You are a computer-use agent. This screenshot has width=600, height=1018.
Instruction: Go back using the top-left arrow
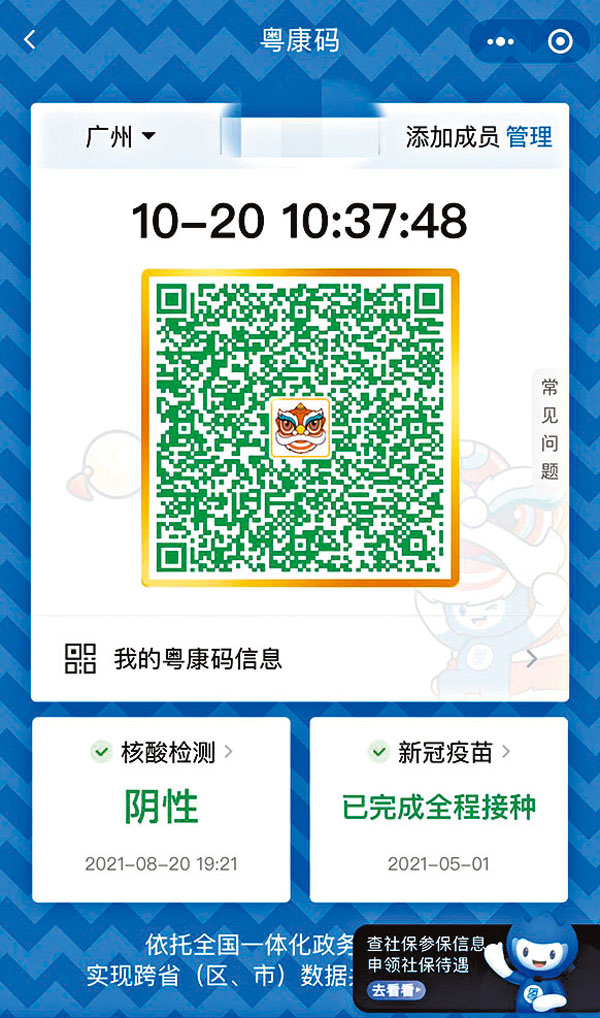click(x=30, y=40)
